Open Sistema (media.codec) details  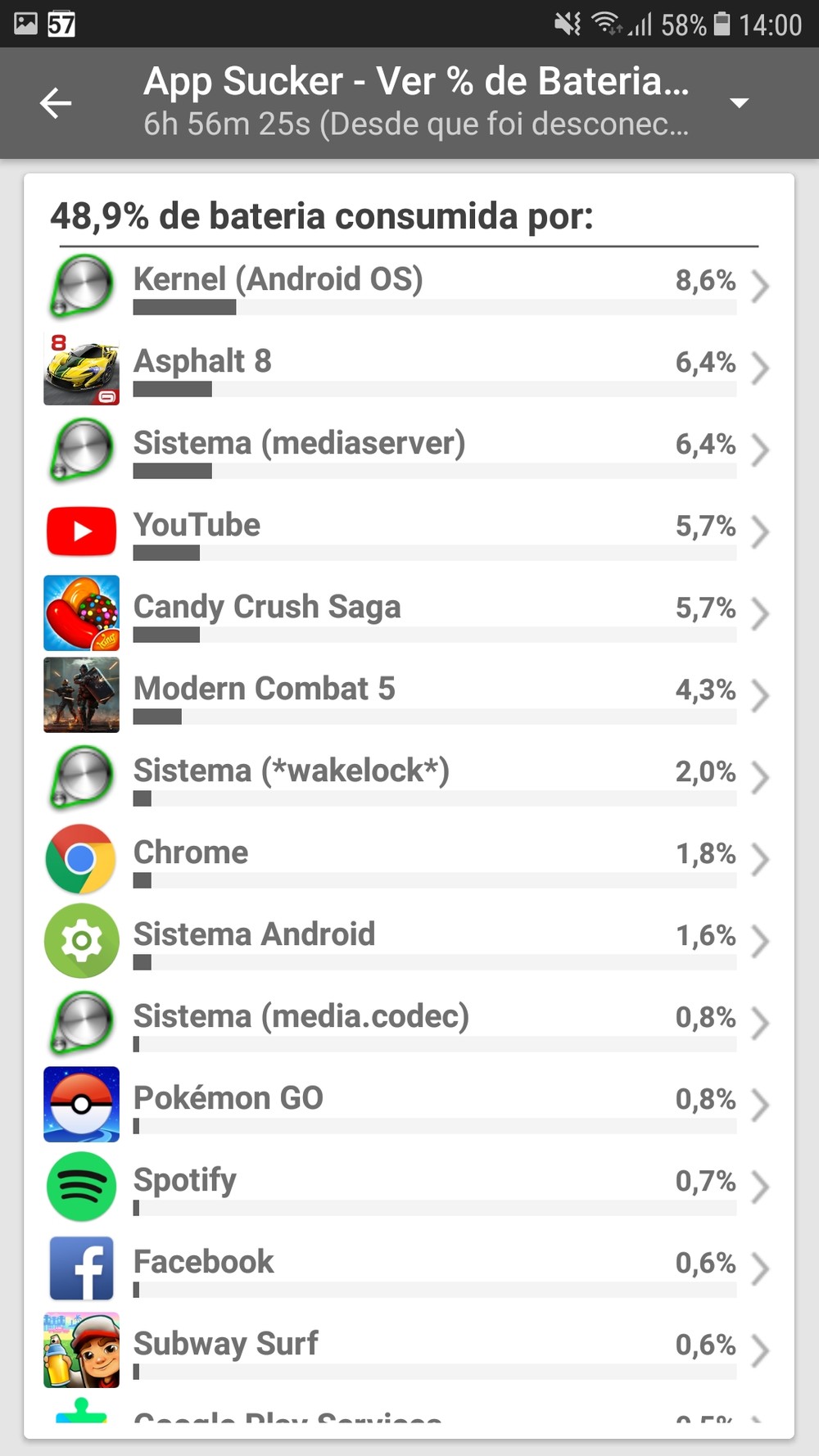(408, 1023)
